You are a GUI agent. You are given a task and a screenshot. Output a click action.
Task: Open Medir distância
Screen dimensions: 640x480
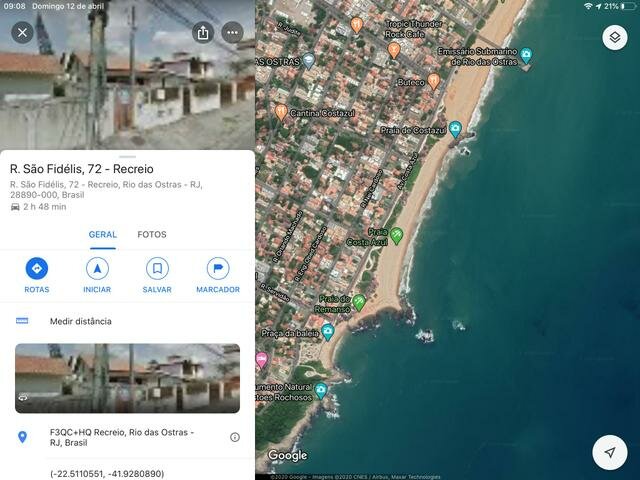point(81,321)
